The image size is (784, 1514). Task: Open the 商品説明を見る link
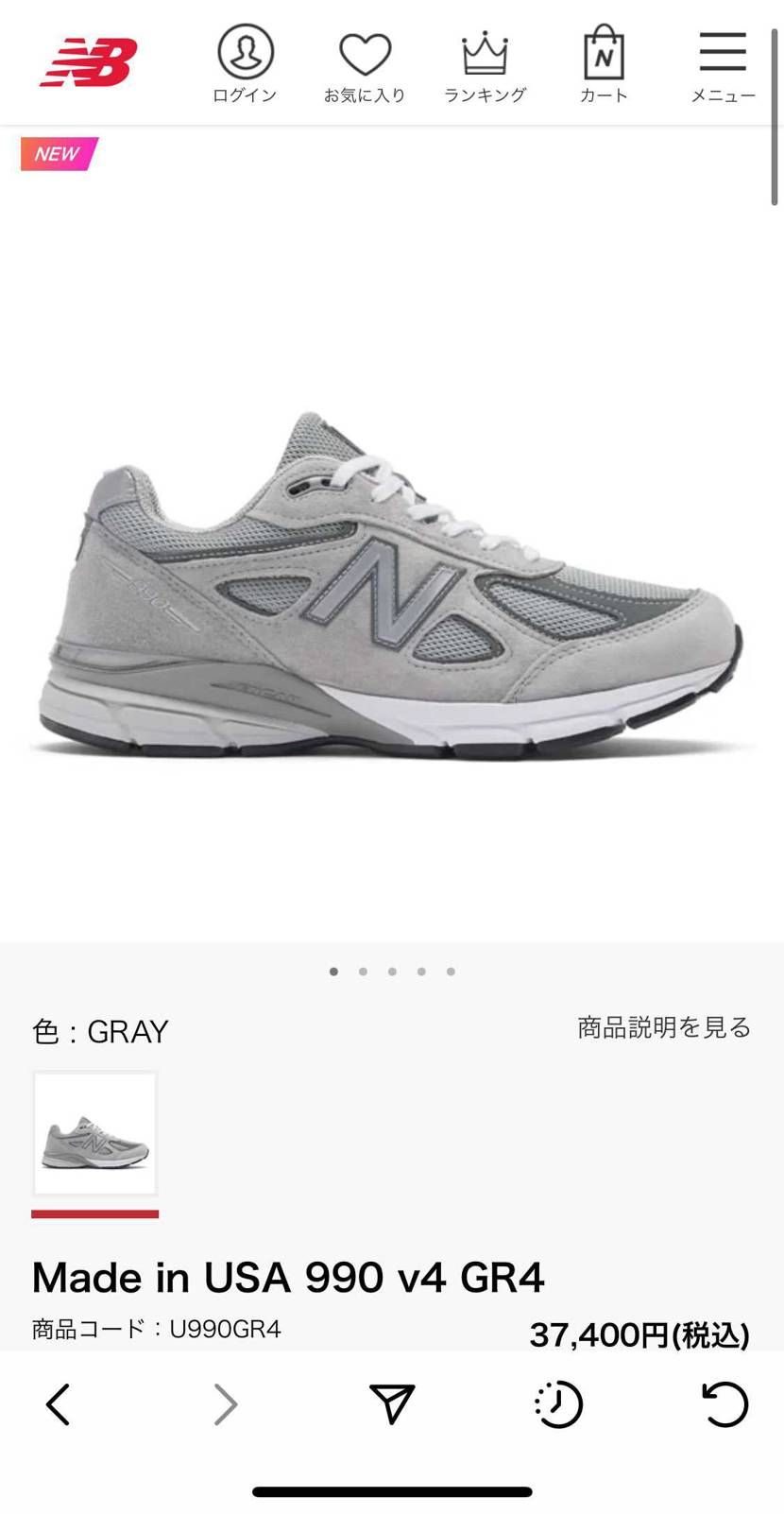coord(663,1027)
